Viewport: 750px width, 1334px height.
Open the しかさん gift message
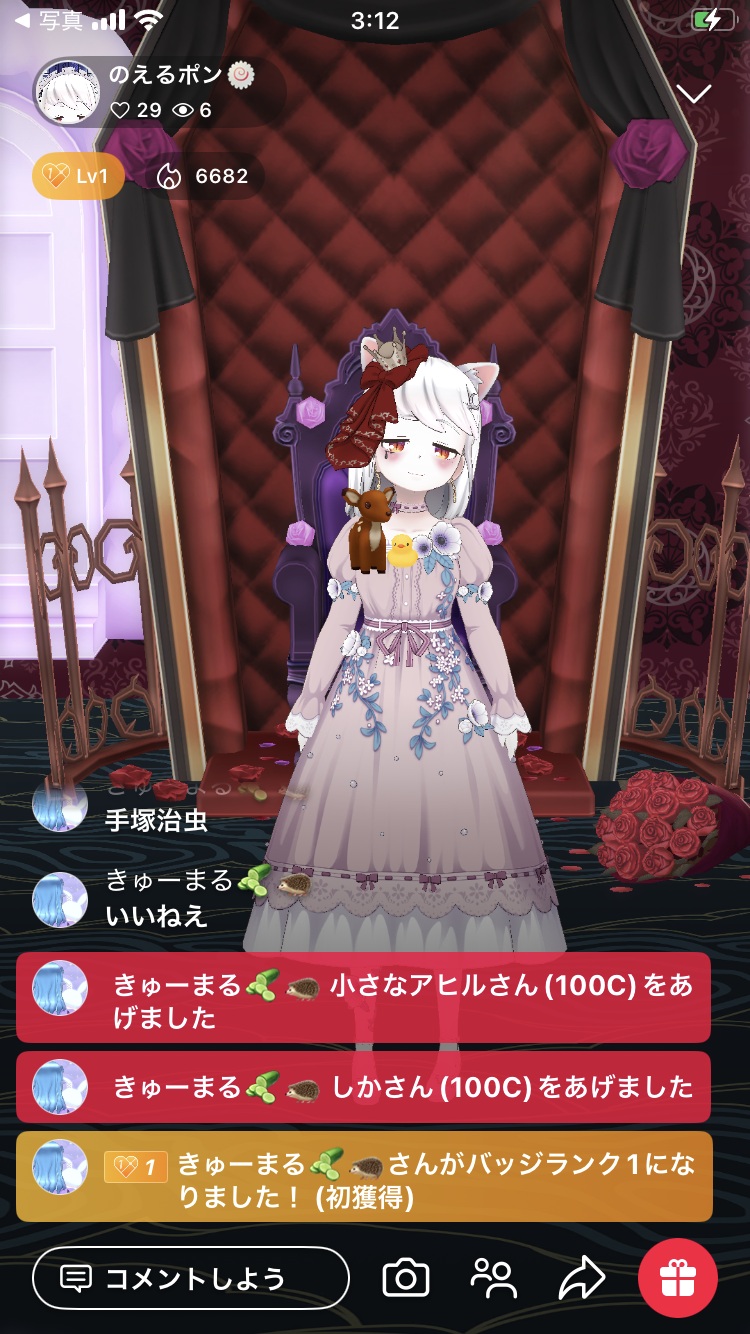364,1087
